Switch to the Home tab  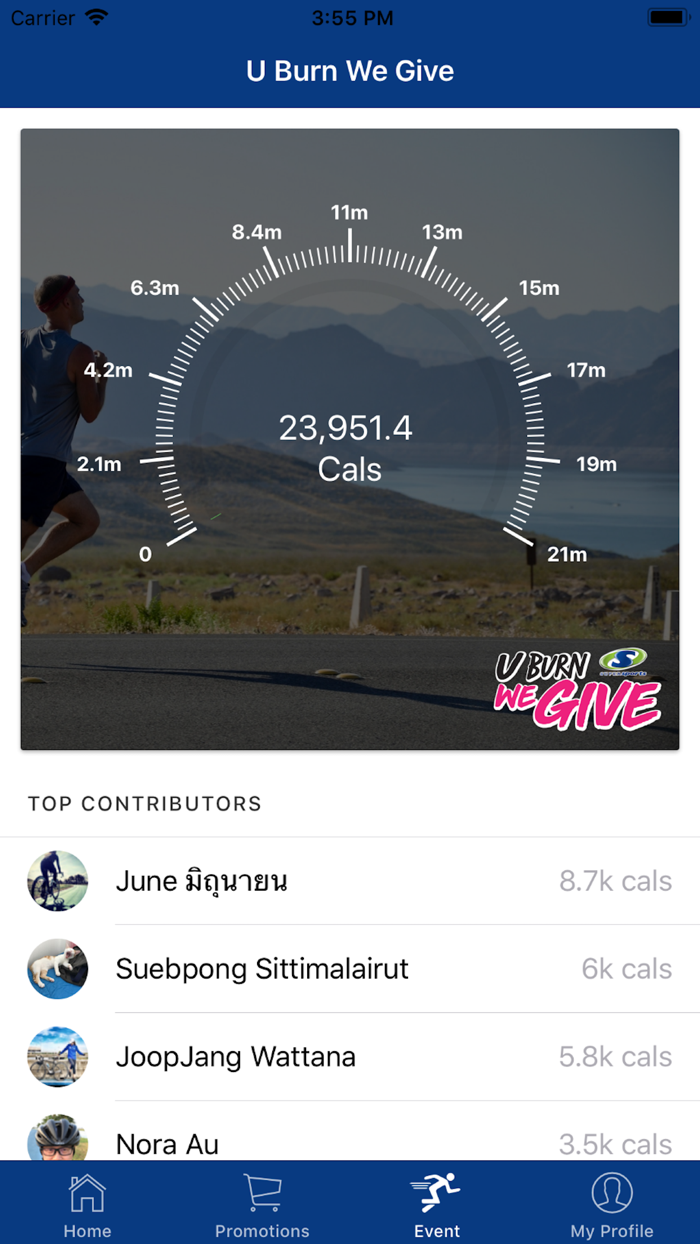tap(87, 1203)
